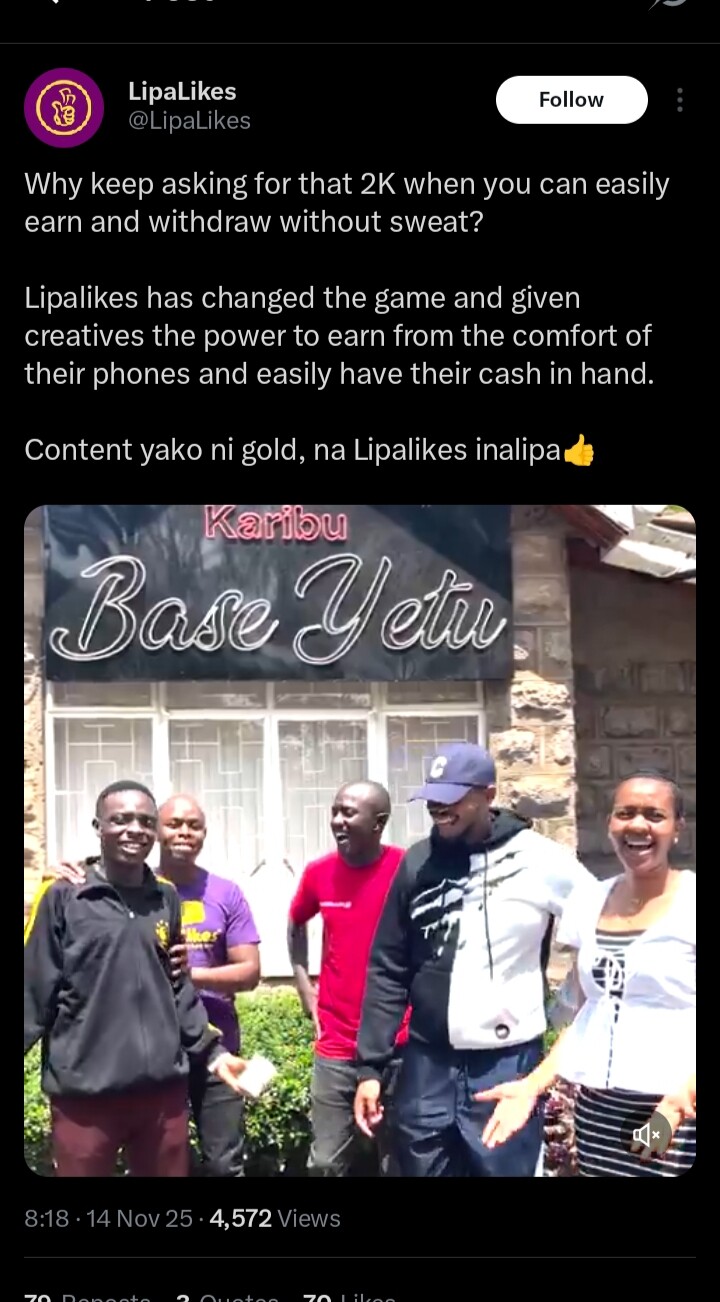
Task: Unmute the video sound
Action: click(x=647, y=1134)
